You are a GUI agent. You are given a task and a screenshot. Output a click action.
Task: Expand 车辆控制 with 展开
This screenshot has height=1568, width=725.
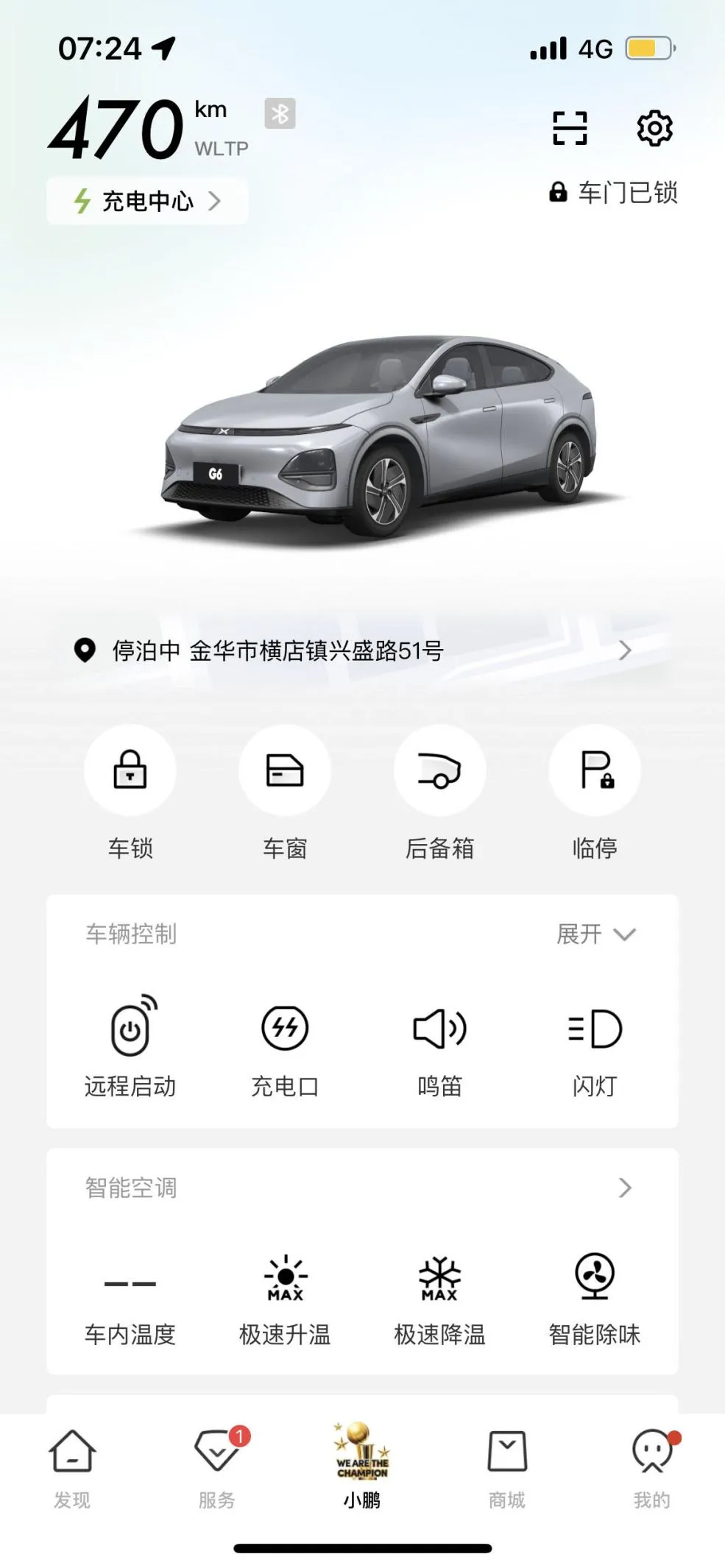tap(595, 934)
